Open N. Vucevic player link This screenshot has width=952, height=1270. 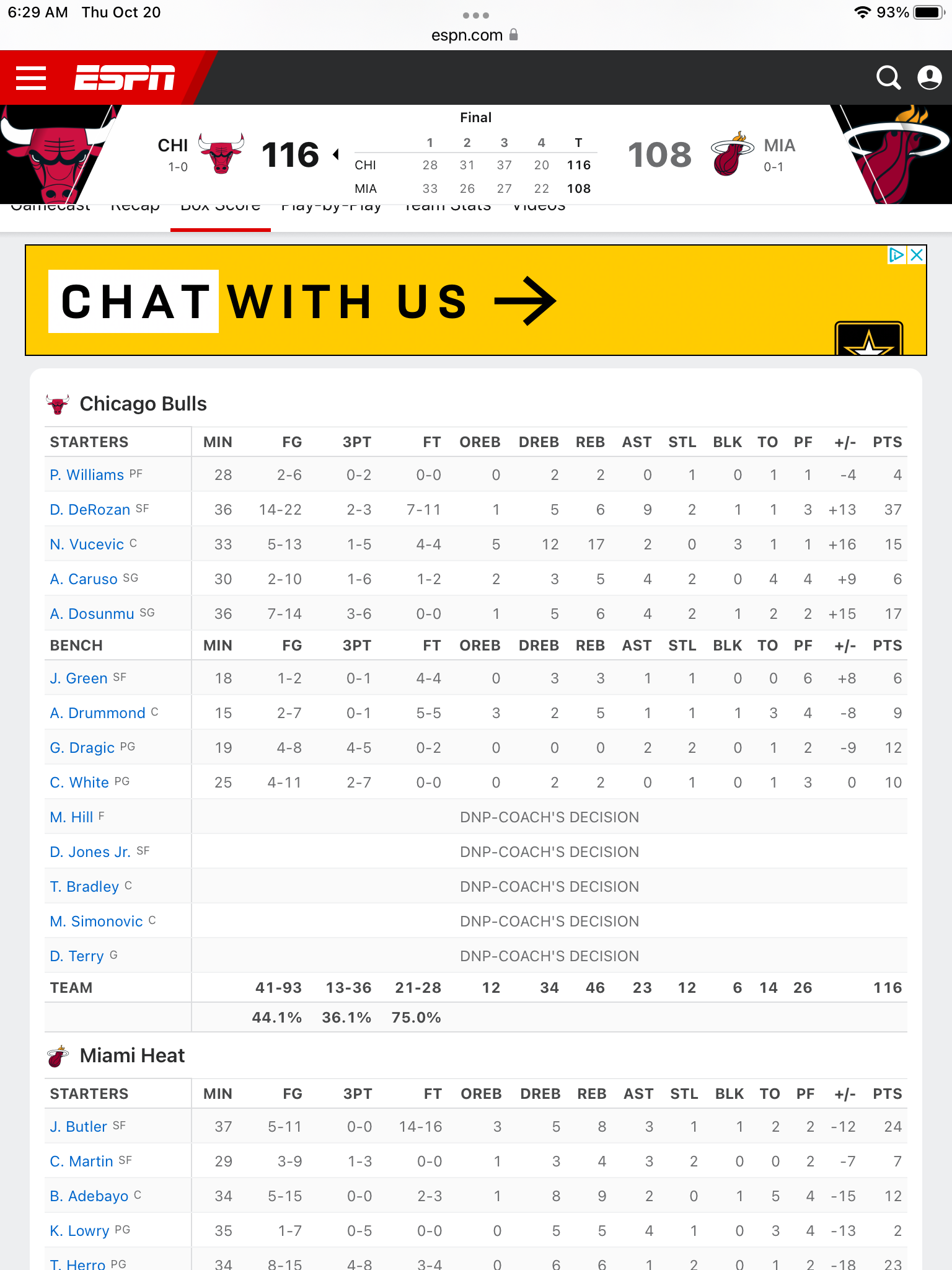pyautogui.click(x=87, y=544)
